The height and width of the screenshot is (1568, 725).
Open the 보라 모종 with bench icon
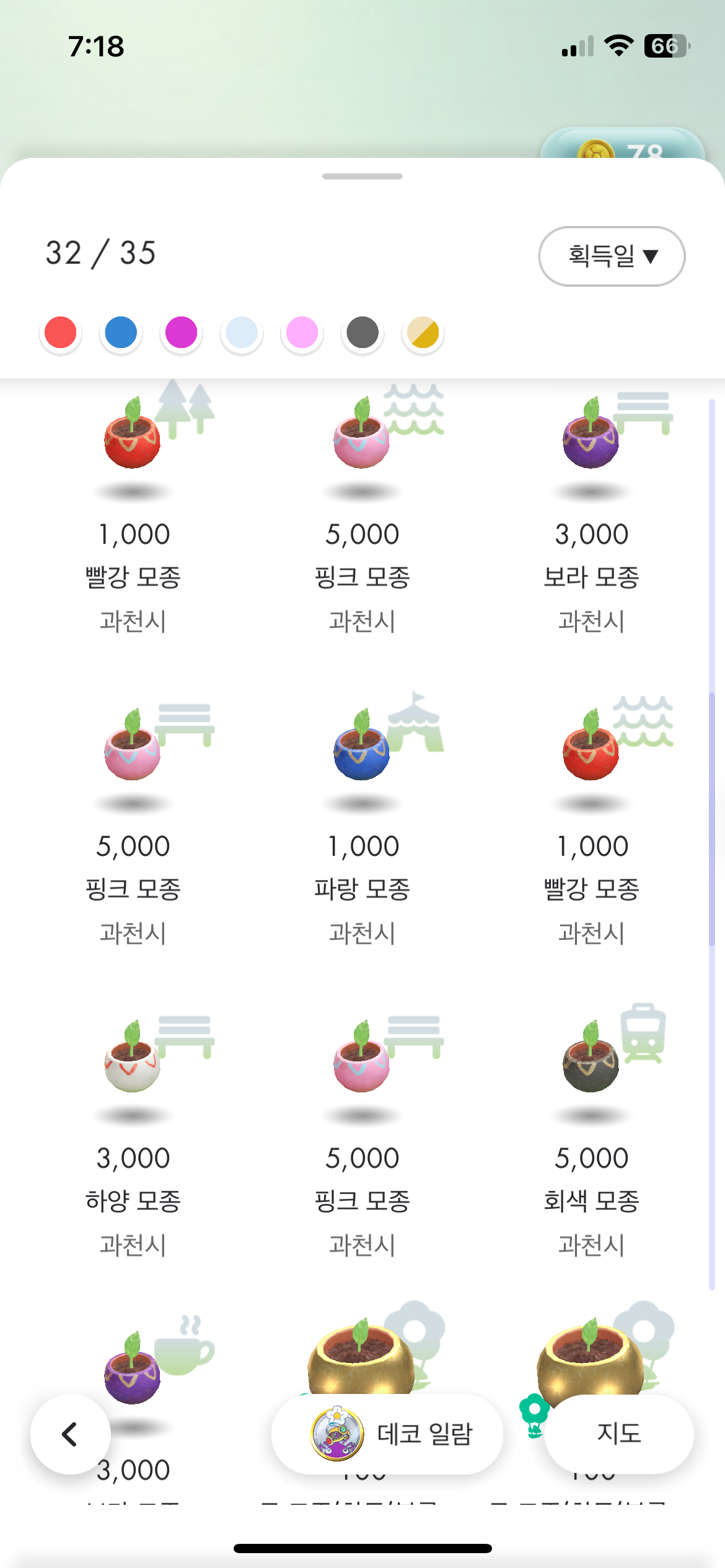tap(592, 508)
